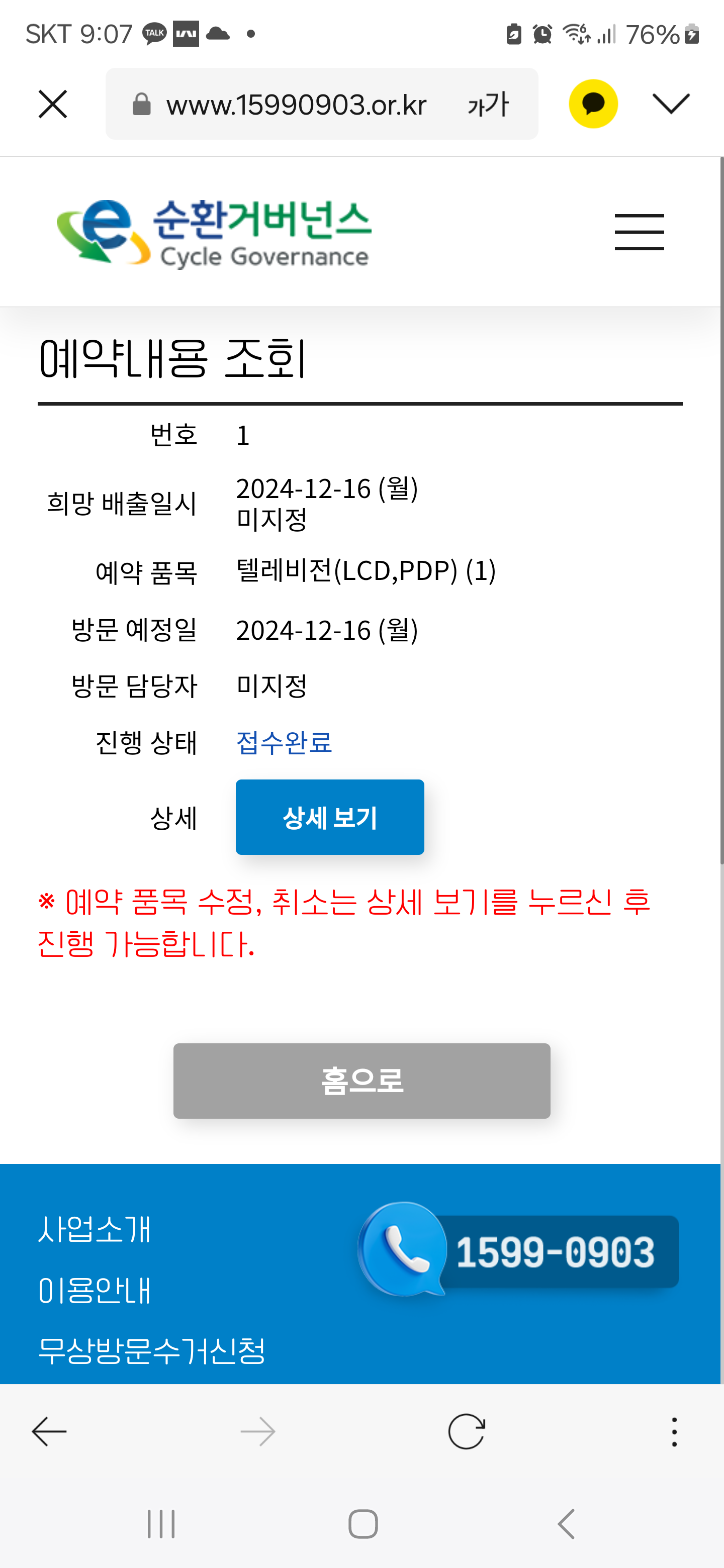Go back to the previous web page
The image size is (724, 1568).
[49, 1431]
